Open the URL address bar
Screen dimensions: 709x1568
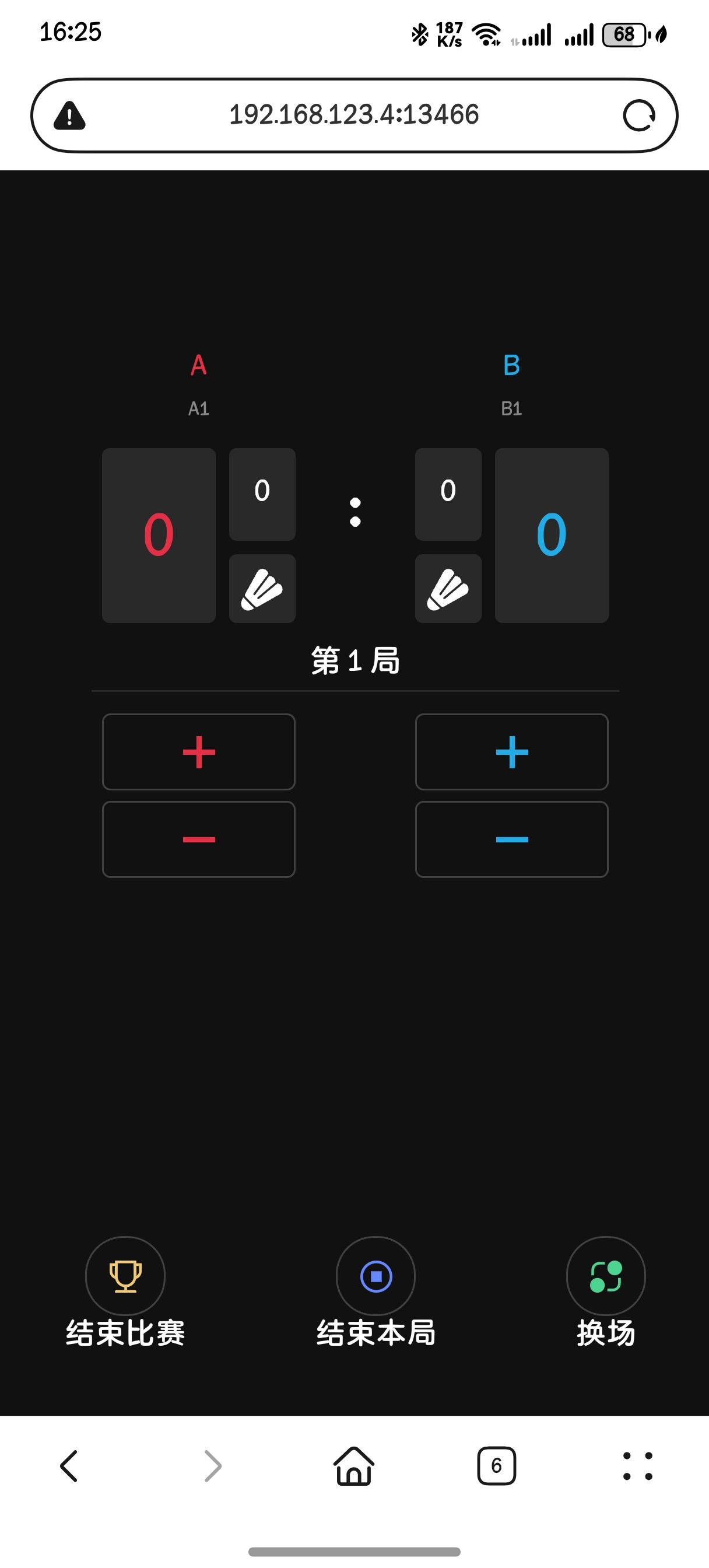click(x=353, y=115)
